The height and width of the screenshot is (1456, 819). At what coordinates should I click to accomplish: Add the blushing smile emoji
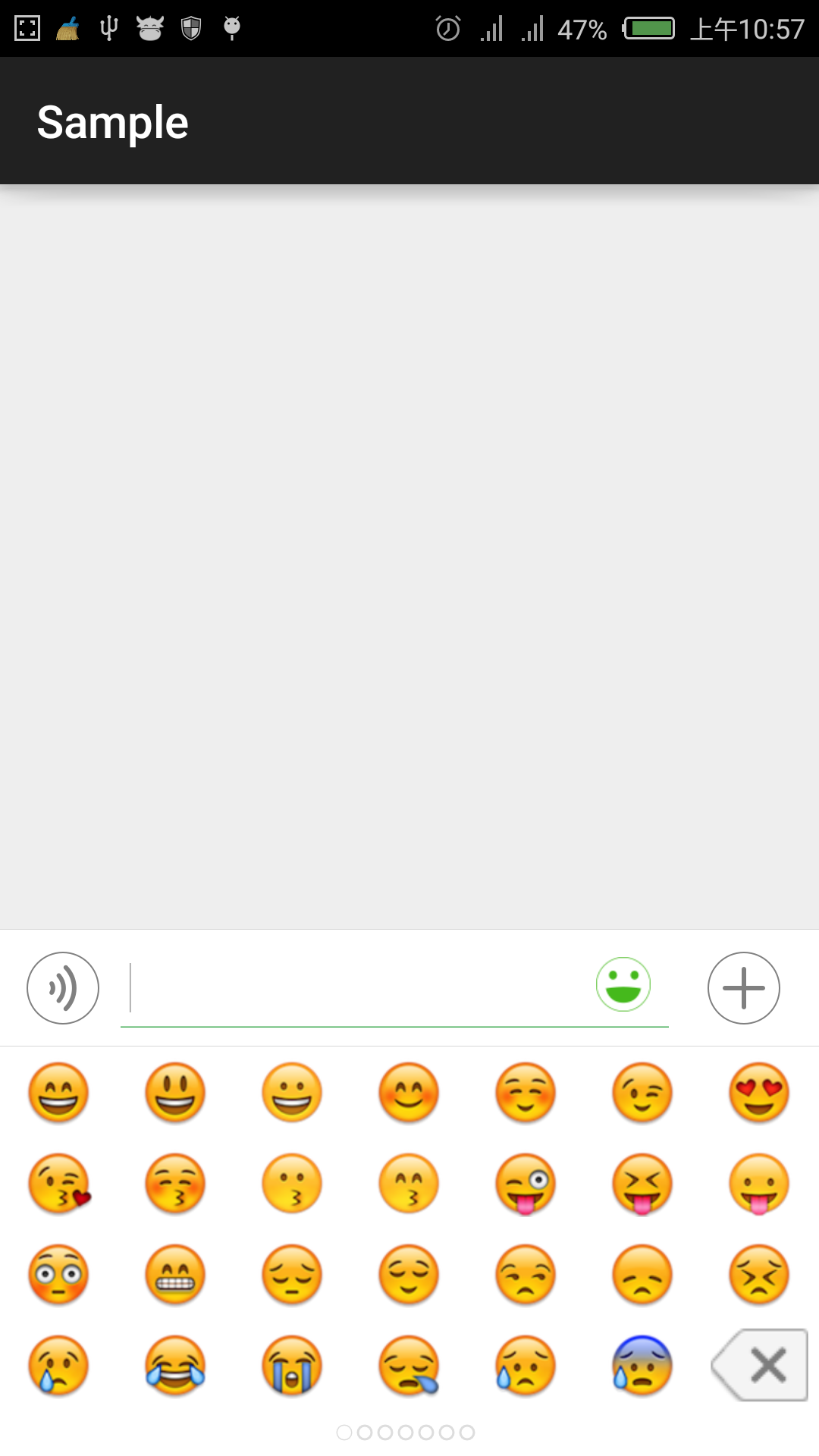409,1092
